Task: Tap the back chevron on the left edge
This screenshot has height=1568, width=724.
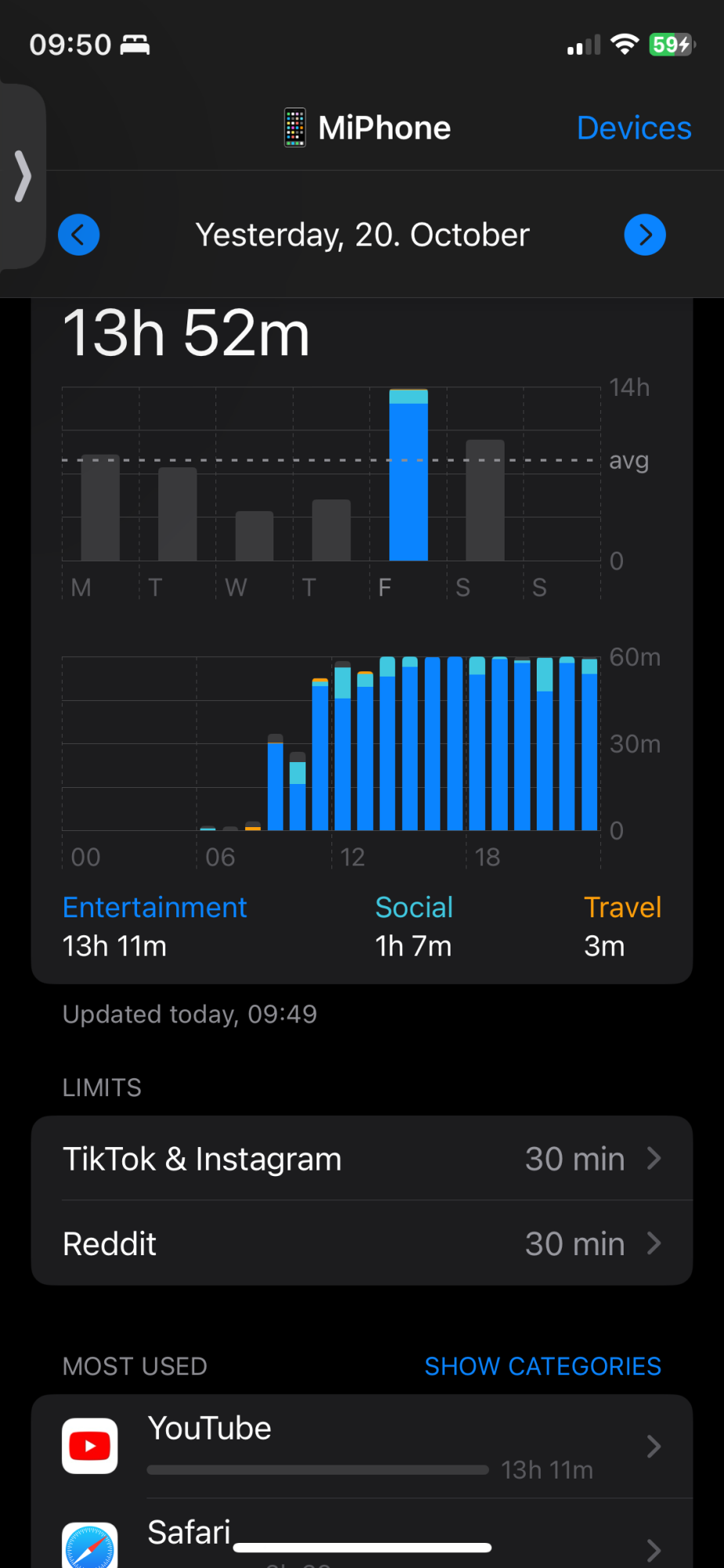Action: pos(23,176)
